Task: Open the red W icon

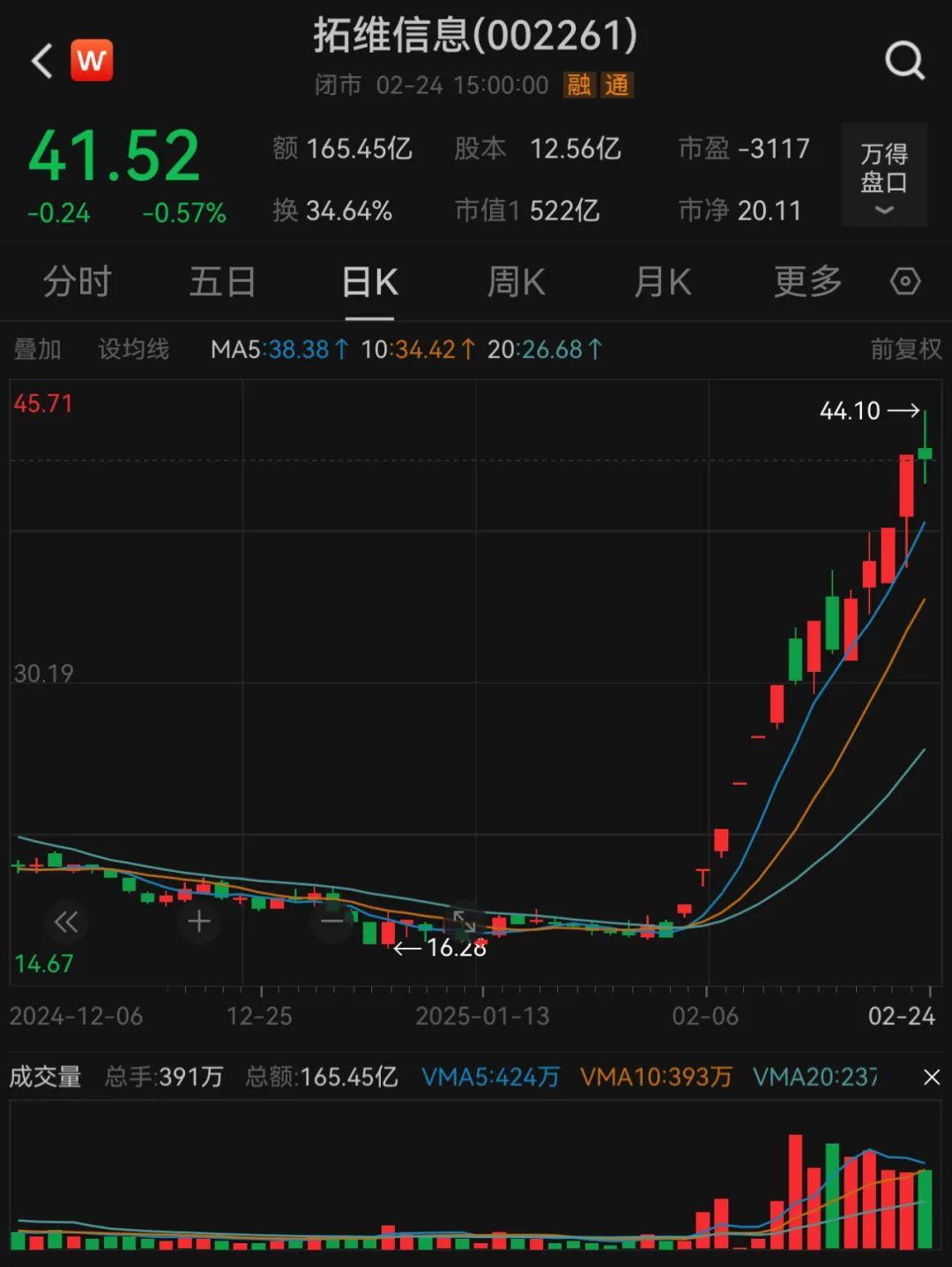Action: pyautogui.click(x=92, y=61)
